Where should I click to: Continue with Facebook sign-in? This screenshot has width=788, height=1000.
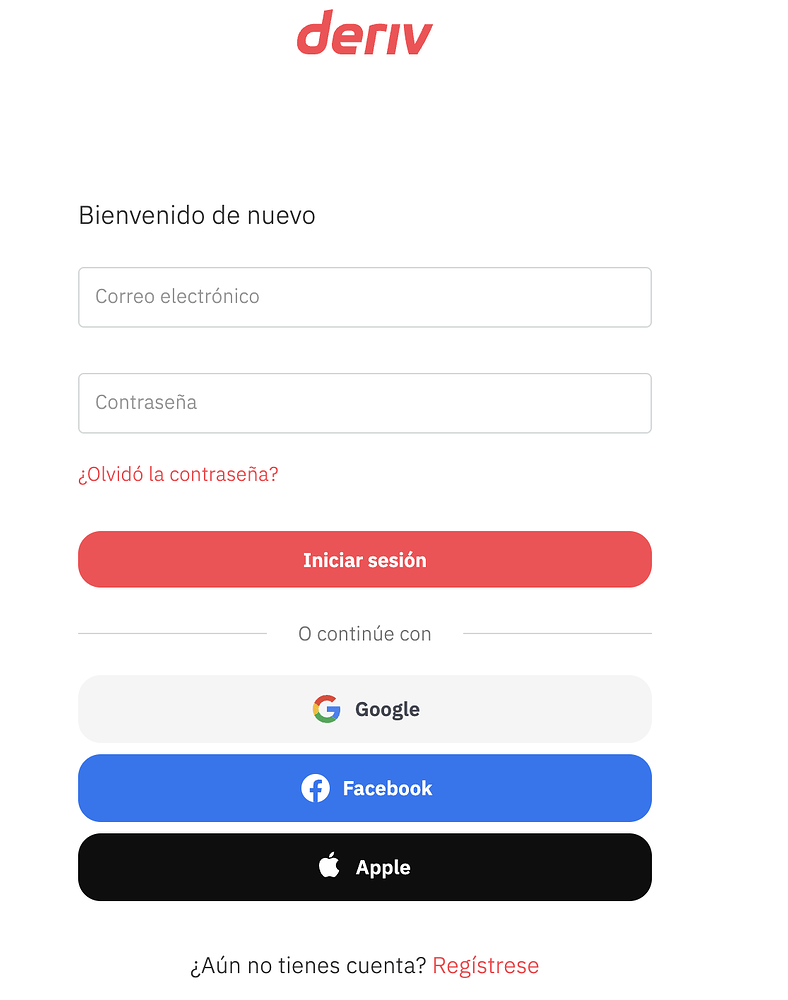(x=364, y=788)
